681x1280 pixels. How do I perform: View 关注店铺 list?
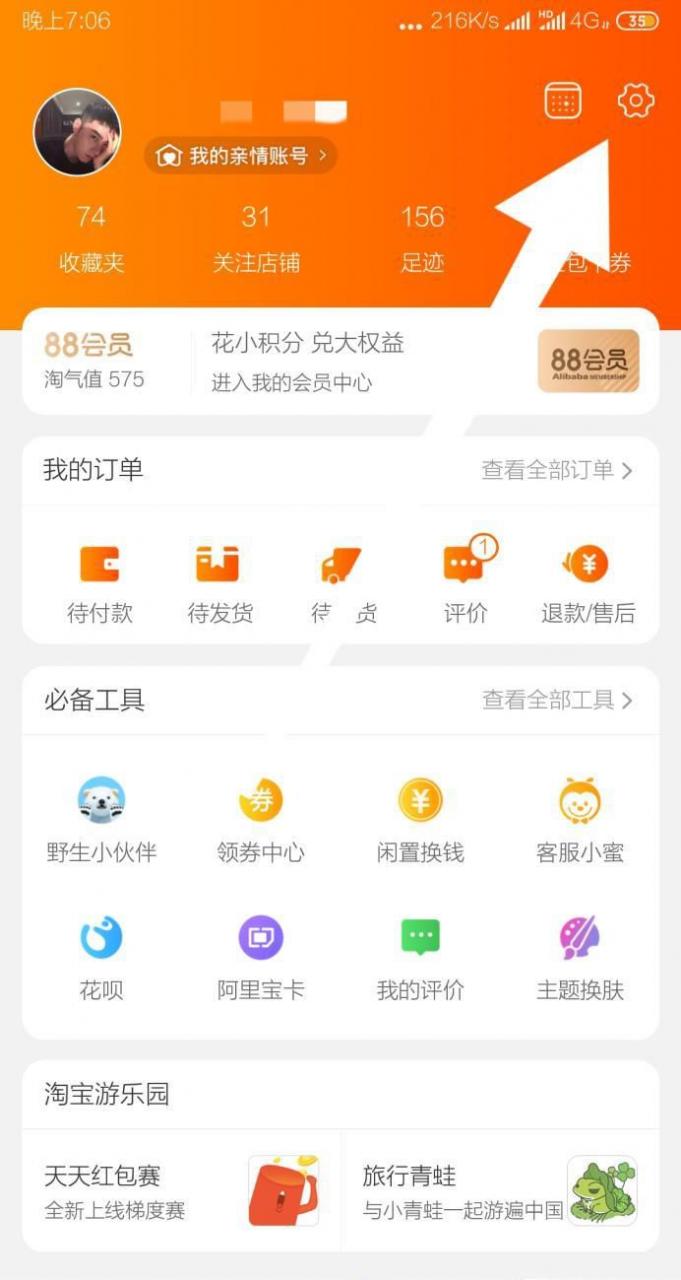(x=256, y=240)
